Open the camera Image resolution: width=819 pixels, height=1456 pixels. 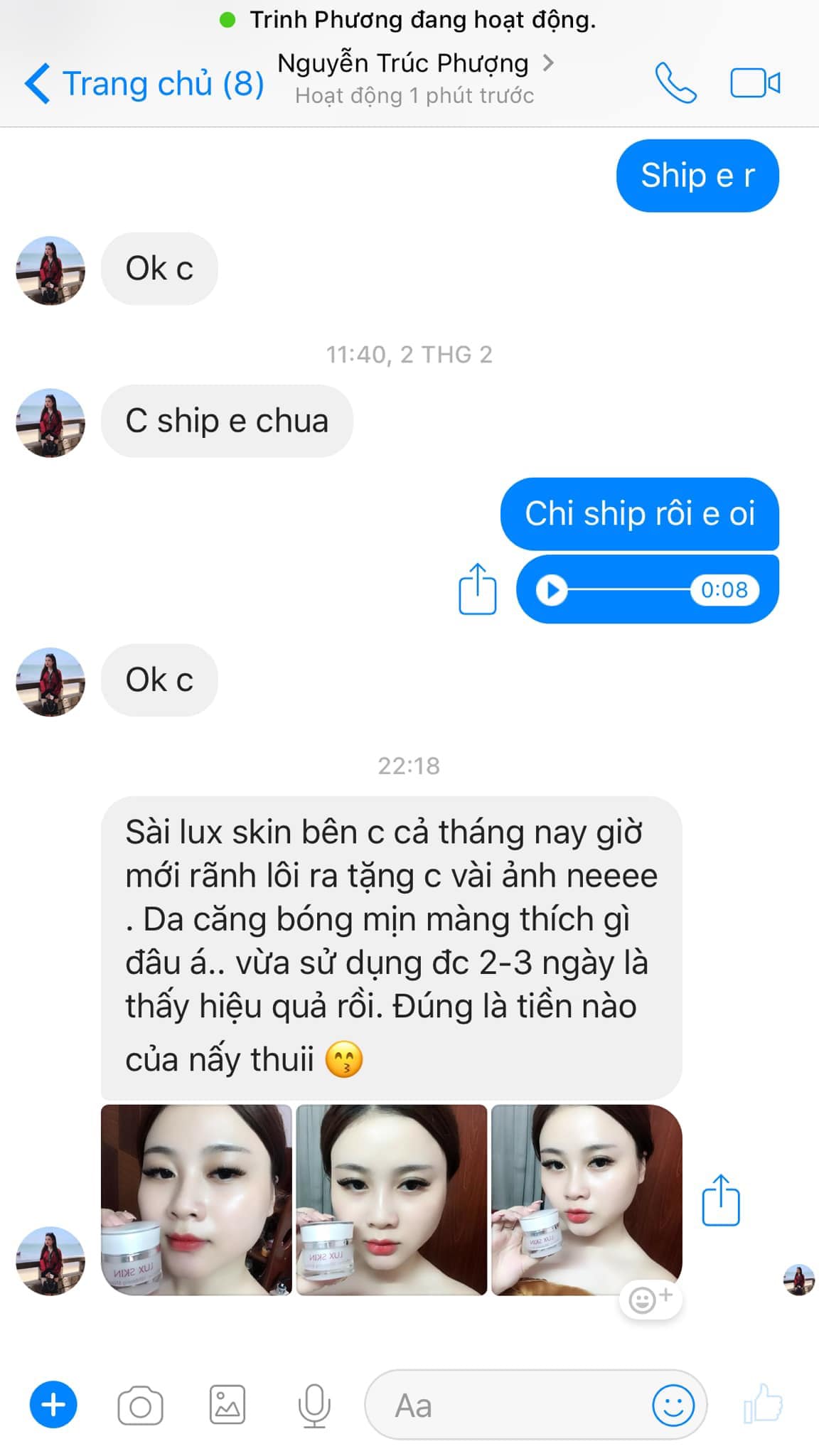pyautogui.click(x=140, y=1406)
